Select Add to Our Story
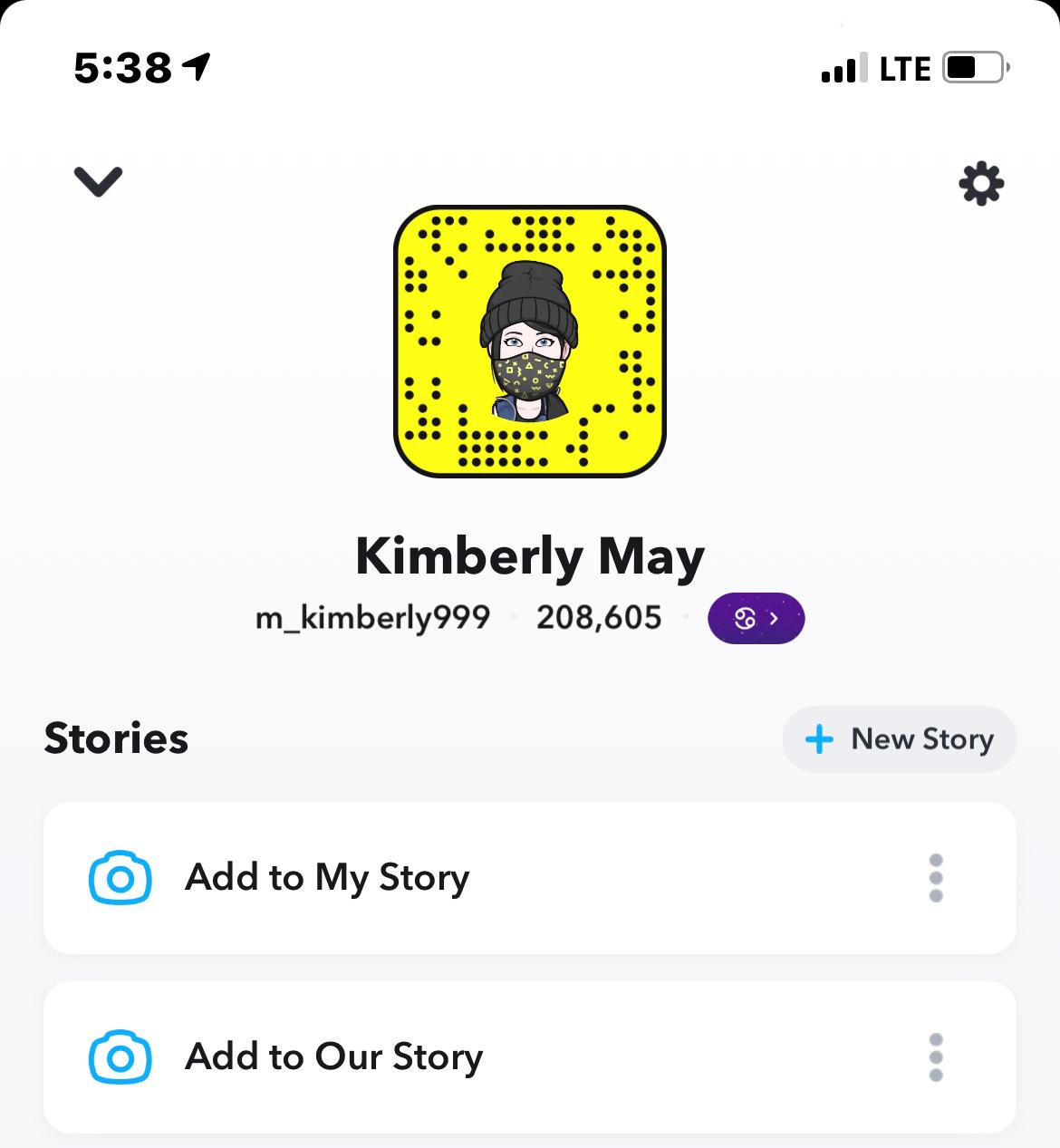 point(333,1056)
